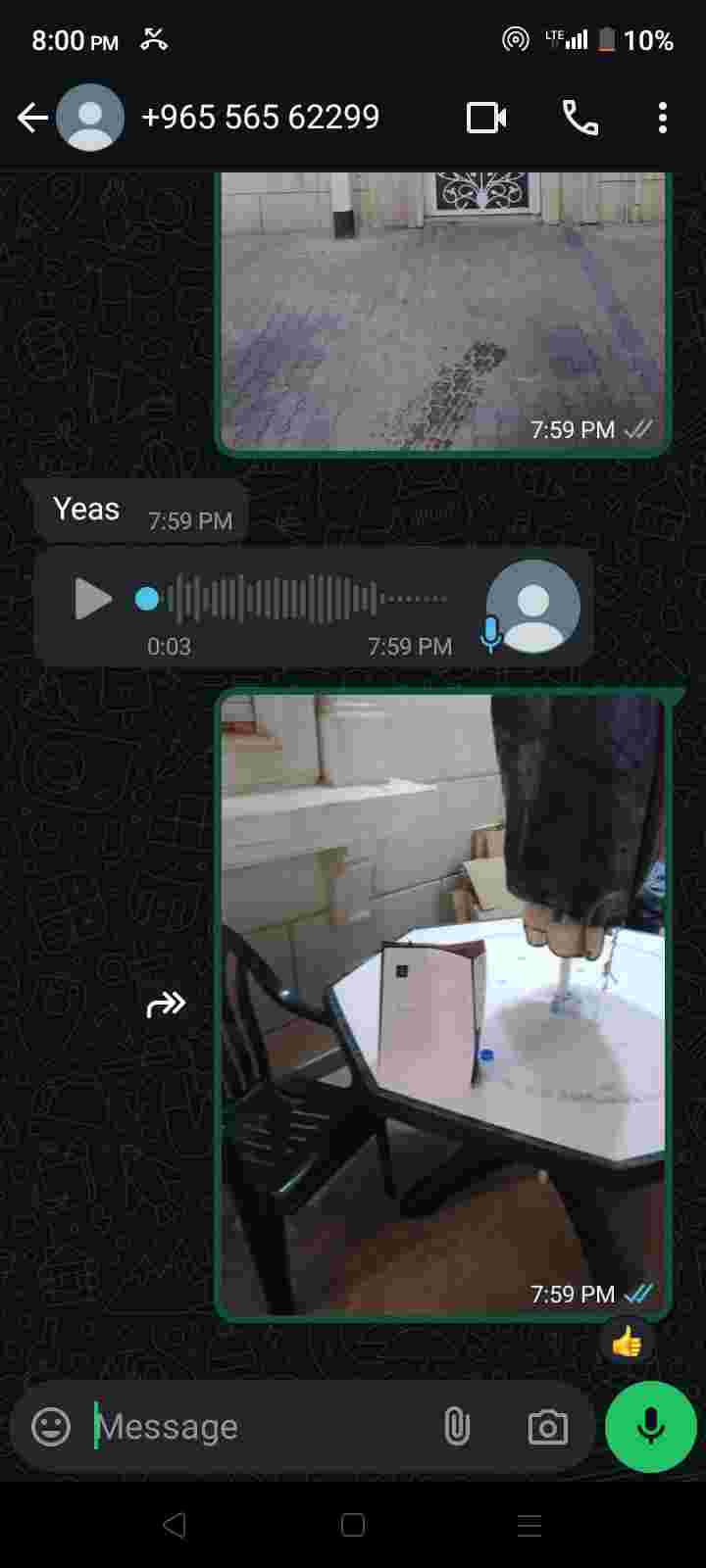The width and height of the screenshot is (706, 1568).
Task: Start a voice call
Action: (x=580, y=119)
